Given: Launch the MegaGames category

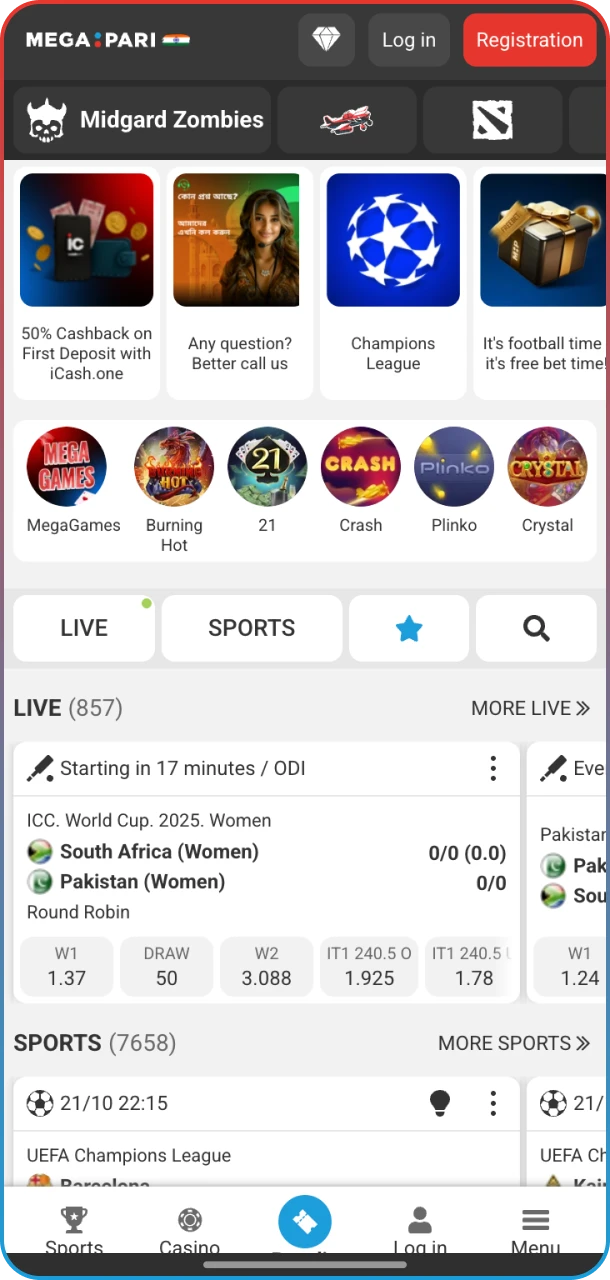Looking at the screenshot, I should pyautogui.click(x=73, y=480).
